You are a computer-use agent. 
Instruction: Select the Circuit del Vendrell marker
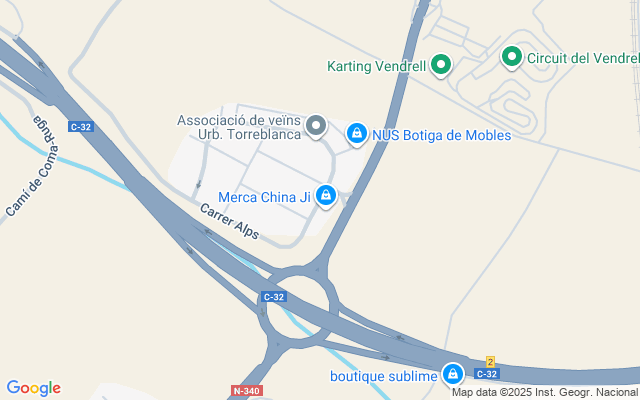pyautogui.click(x=512, y=57)
